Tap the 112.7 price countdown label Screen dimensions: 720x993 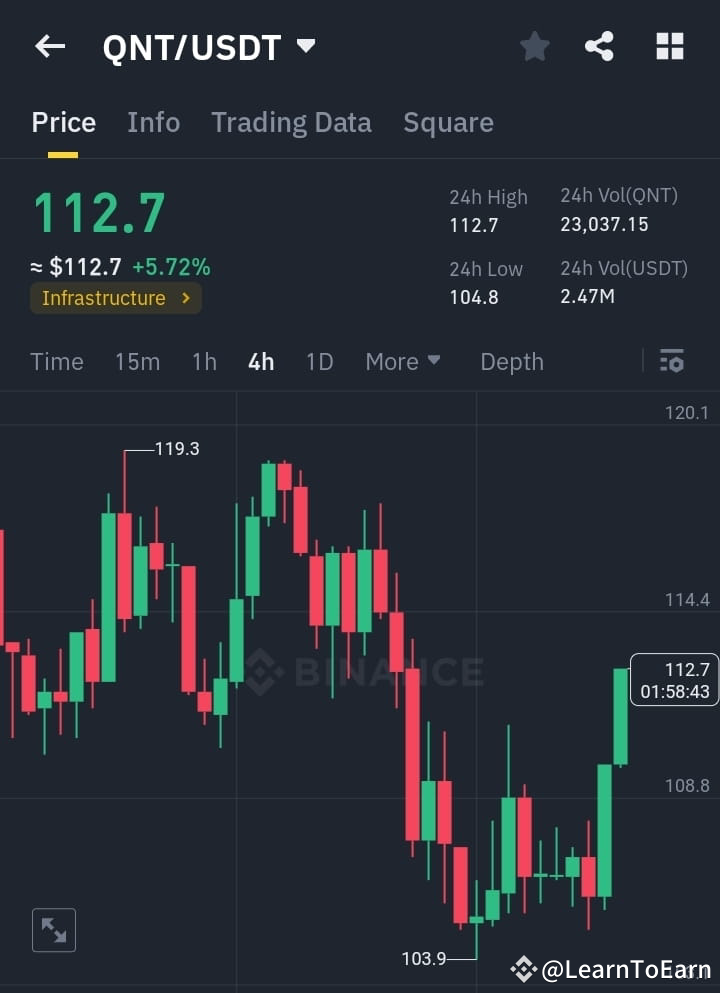click(674, 680)
